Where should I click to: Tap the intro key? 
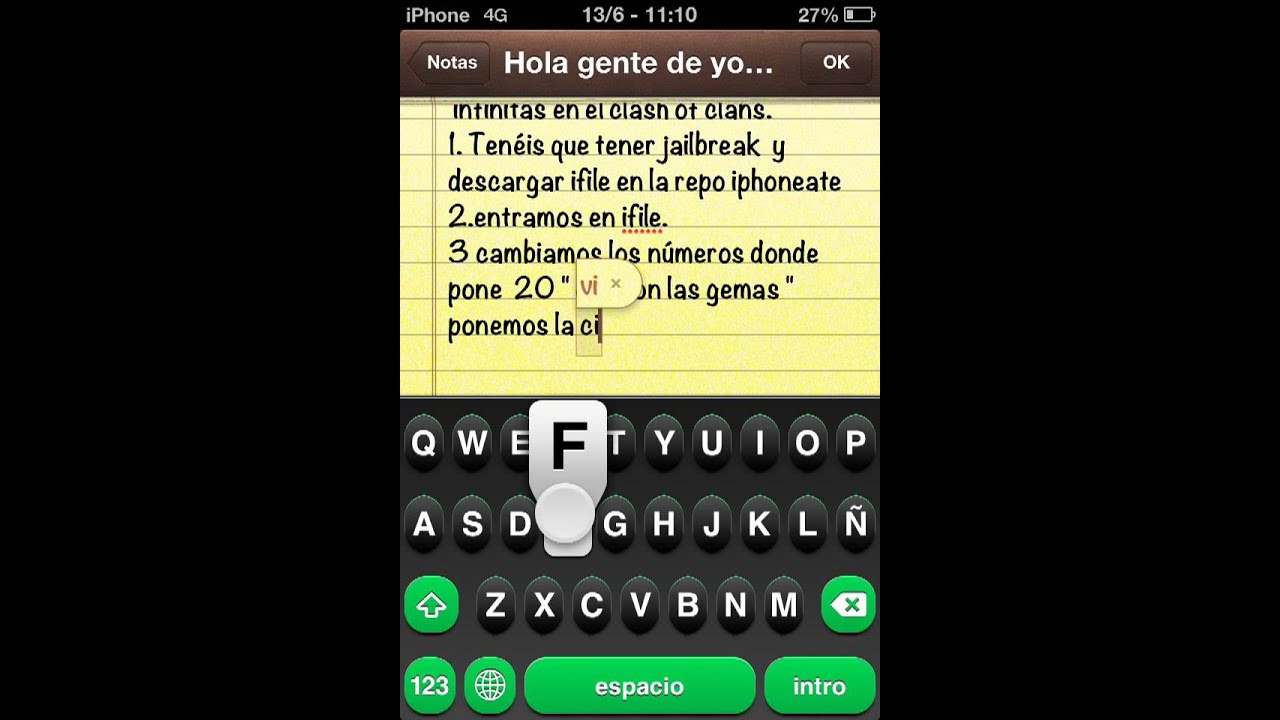point(819,686)
